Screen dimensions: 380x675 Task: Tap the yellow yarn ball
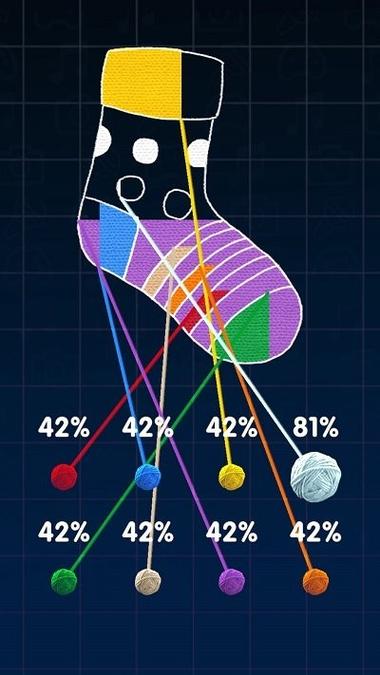[x=232, y=477]
